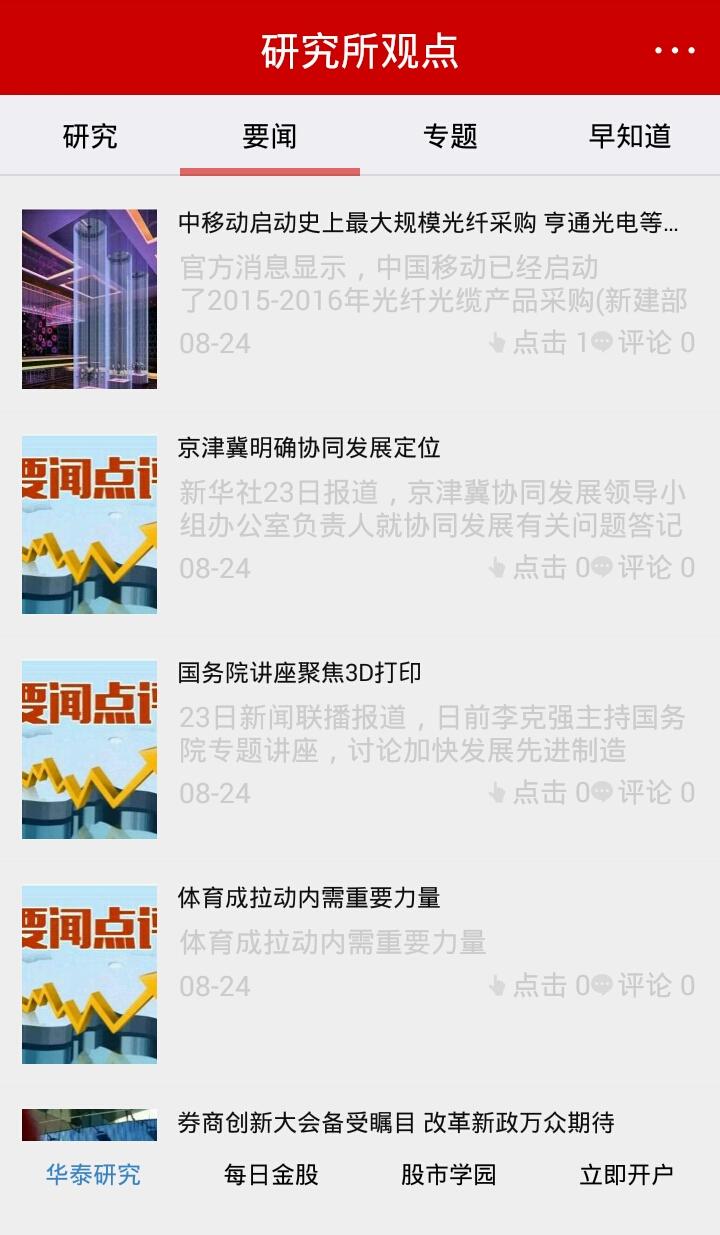Viewport: 720px width, 1235px height.
Task: Open the 券商创新大会备受瞩目 article
Action: [x=396, y=1122]
